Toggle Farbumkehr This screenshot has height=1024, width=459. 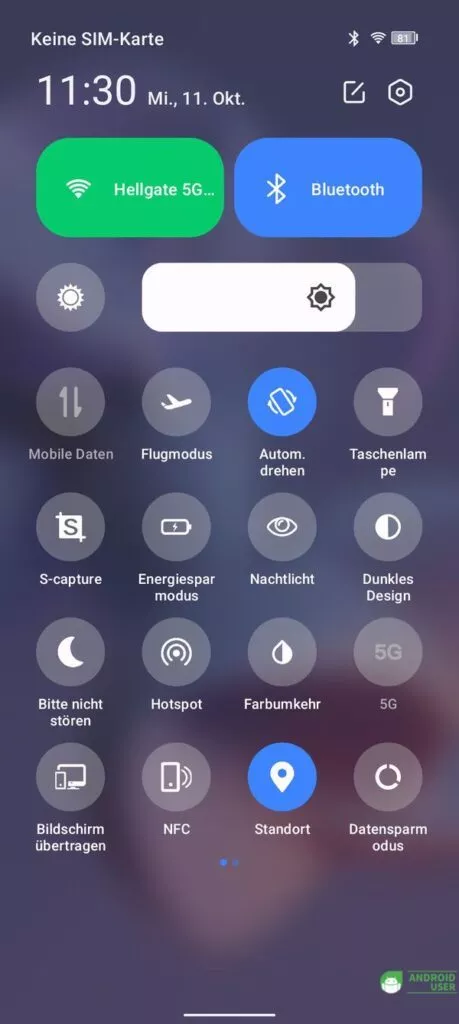point(282,652)
